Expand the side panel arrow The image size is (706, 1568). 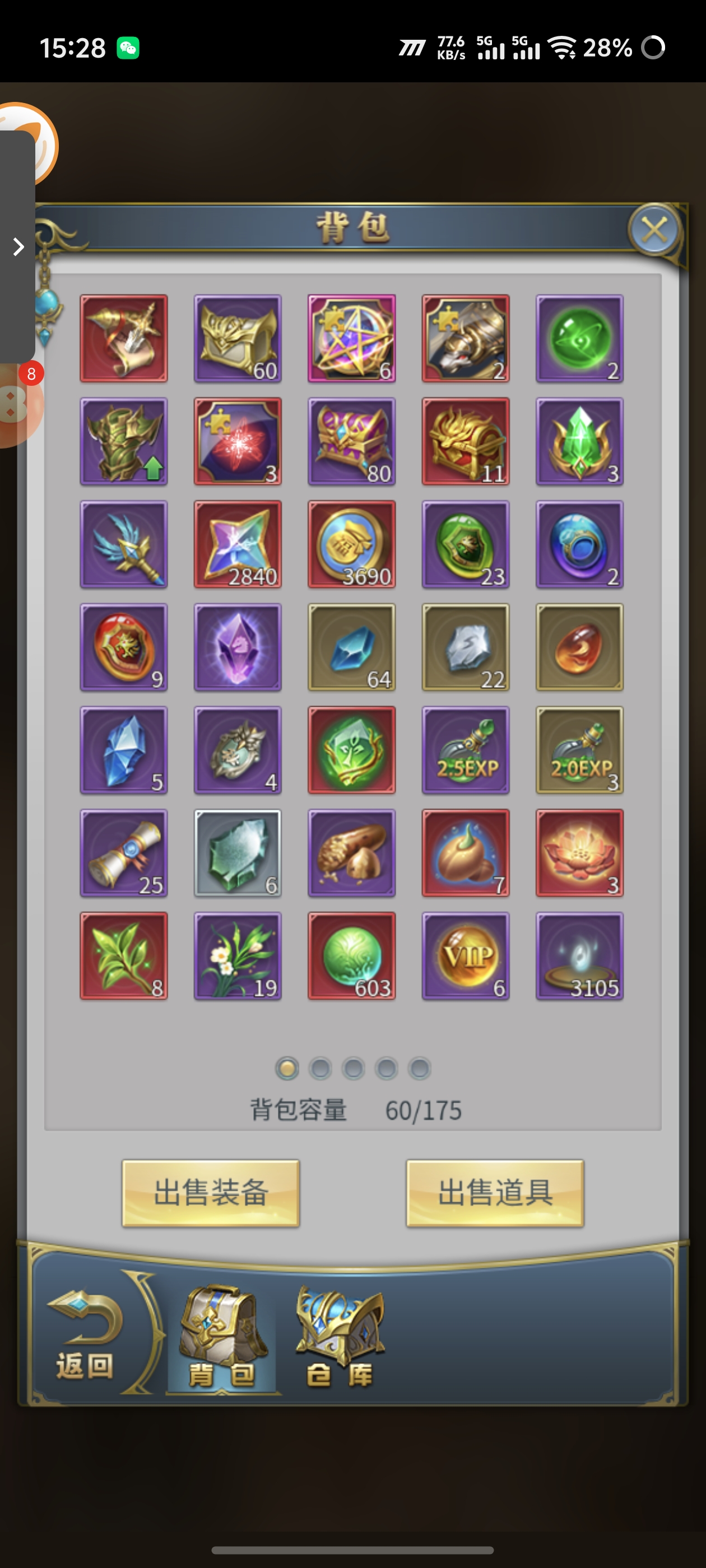pos(18,246)
